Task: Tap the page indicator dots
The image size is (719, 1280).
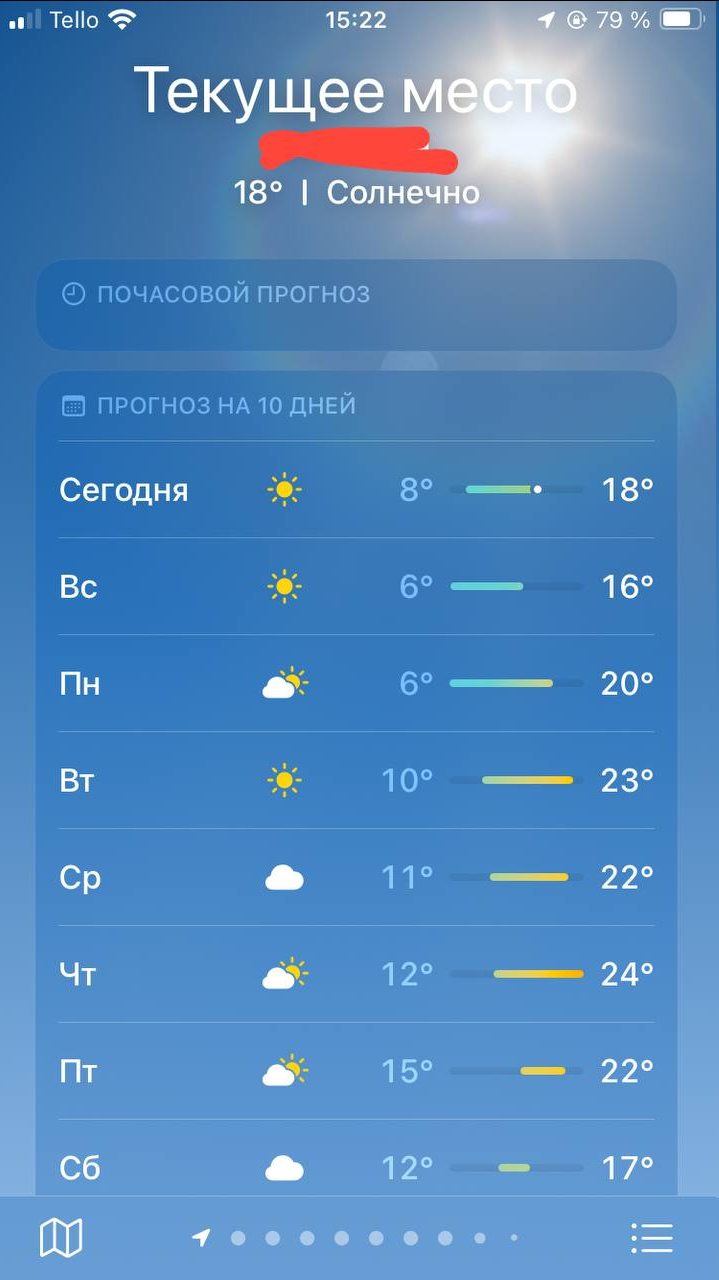Action: point(357,1238)
